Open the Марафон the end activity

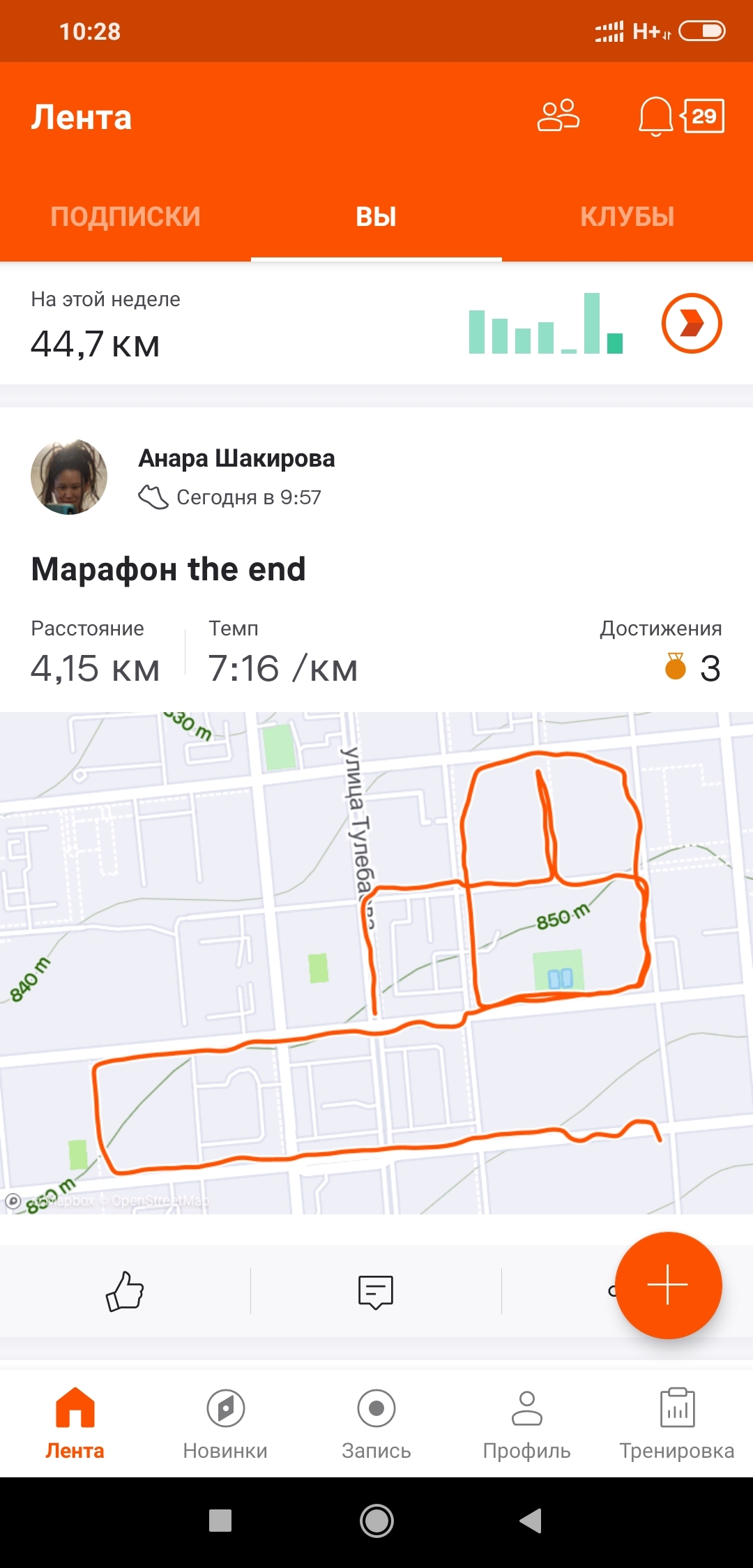169,569
